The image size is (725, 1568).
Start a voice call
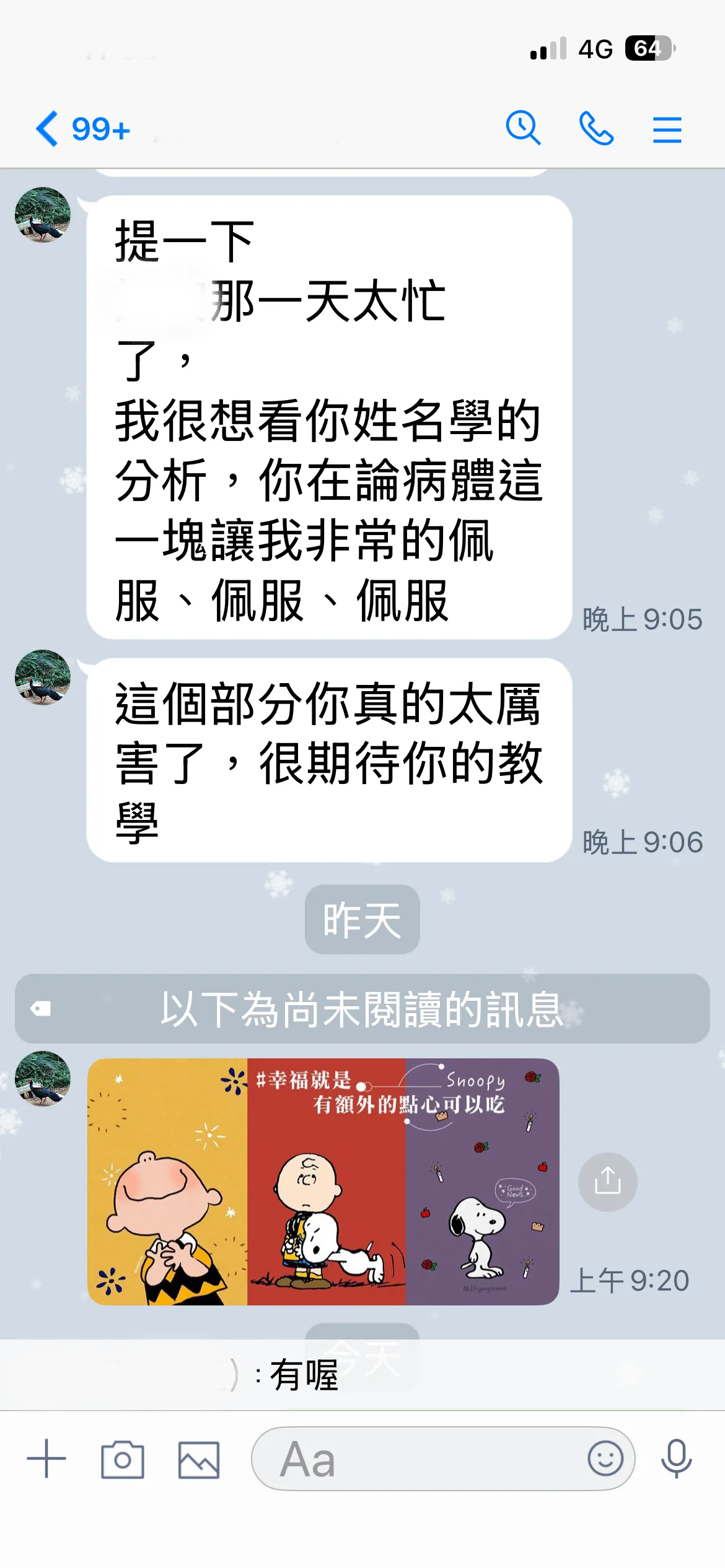pos(596,129)
